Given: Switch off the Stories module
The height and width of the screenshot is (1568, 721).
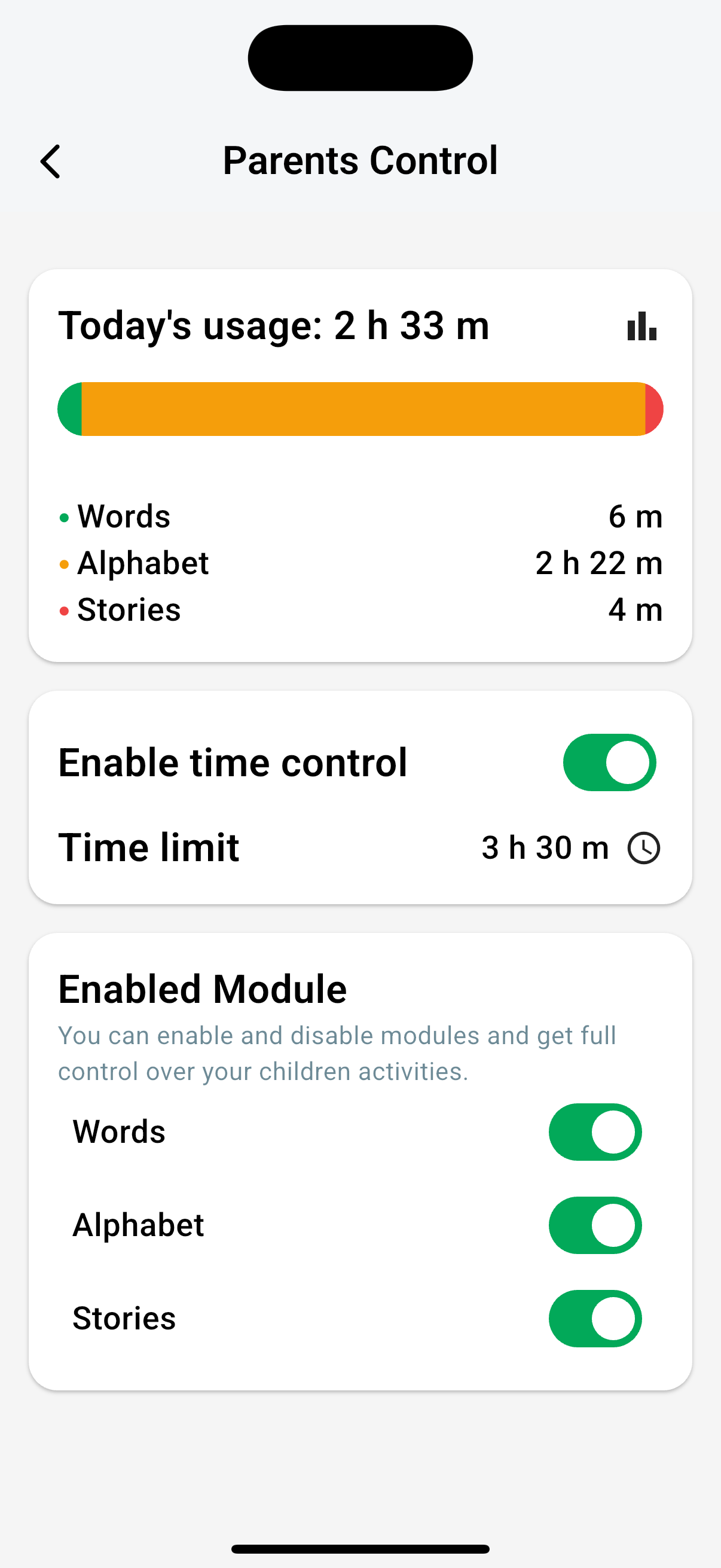Looking at the screenshot, I should click(x=594, y=1319).
